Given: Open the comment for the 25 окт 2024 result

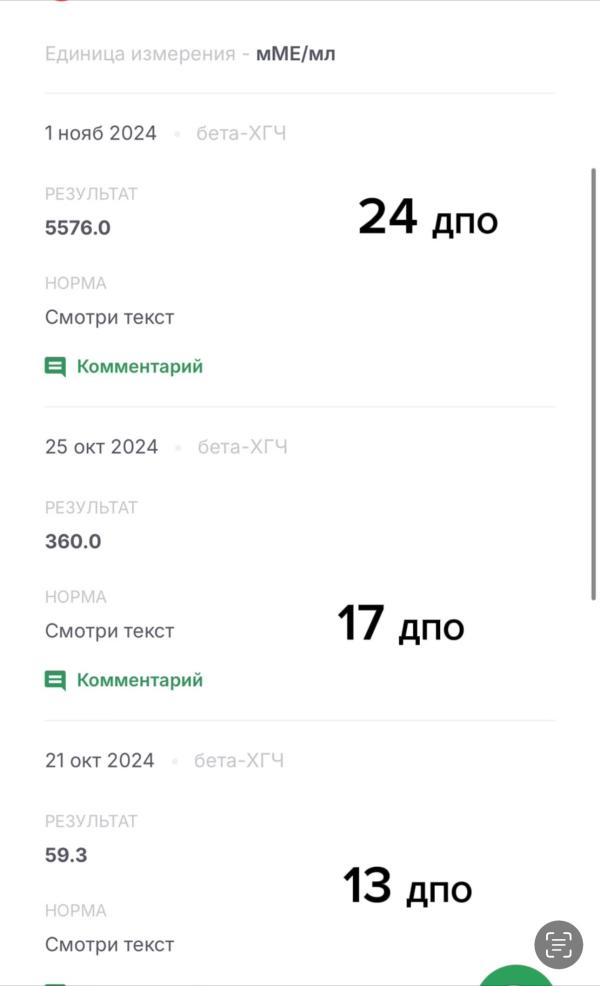Looking at the screenshot, I should pyautogui.click(x=124, y=680).
